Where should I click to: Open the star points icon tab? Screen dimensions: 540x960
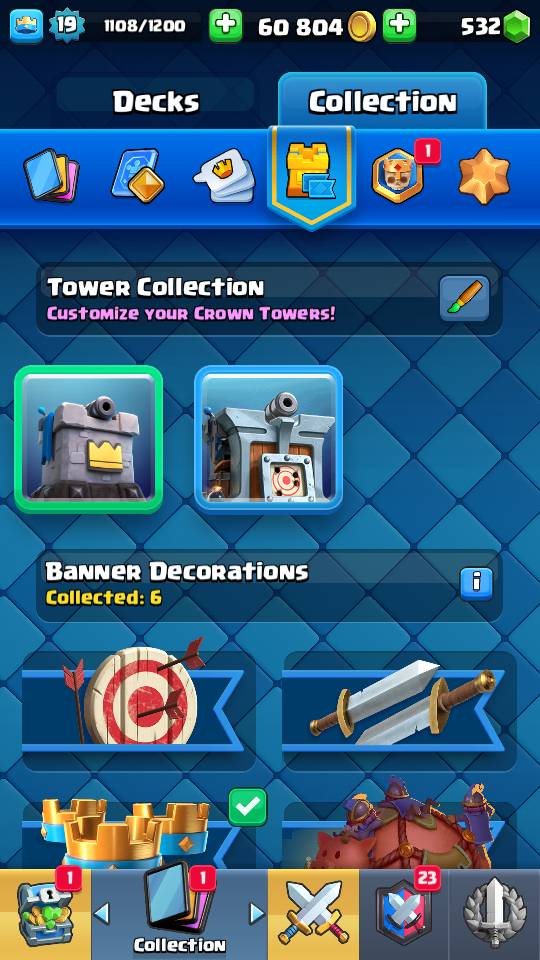point(484,176)
